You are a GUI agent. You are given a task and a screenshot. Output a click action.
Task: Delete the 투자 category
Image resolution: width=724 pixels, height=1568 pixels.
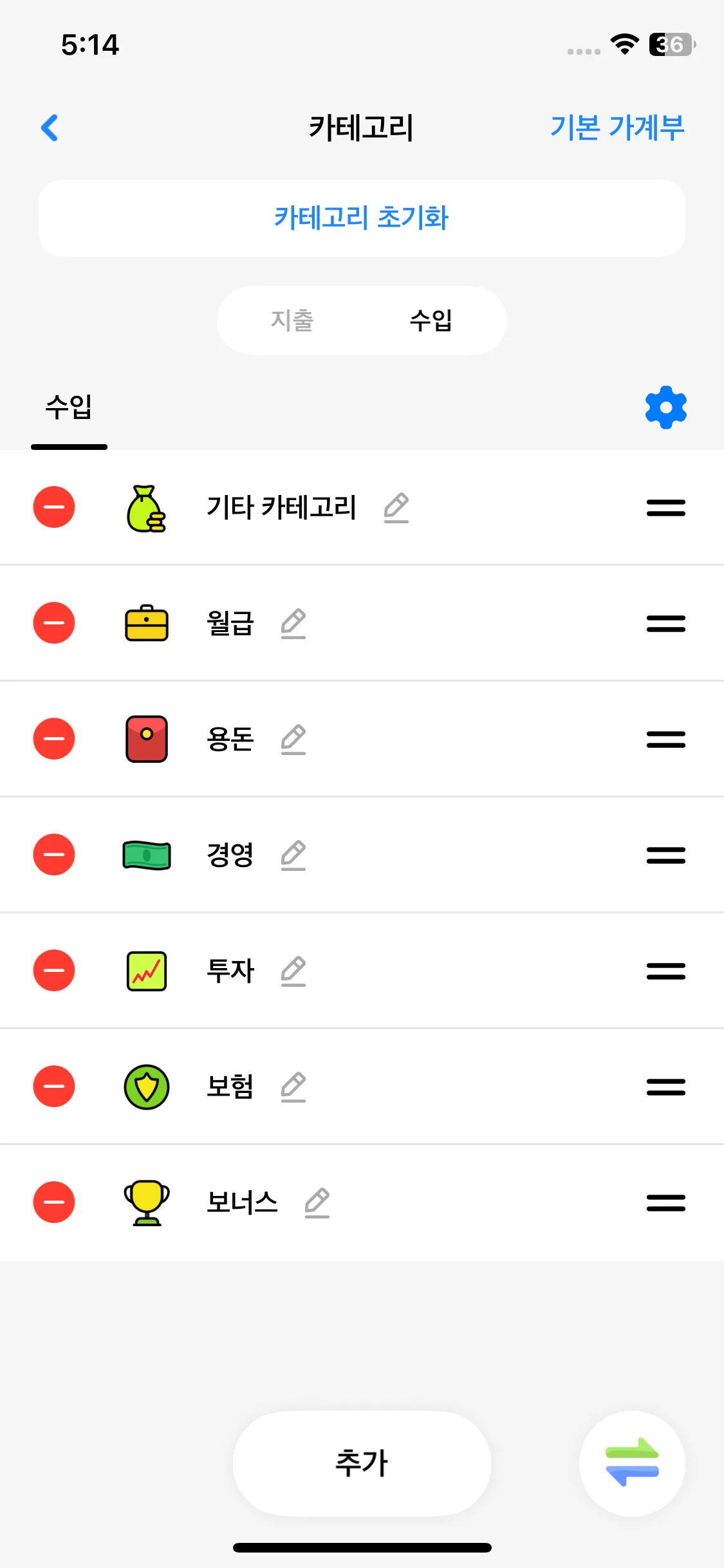point(54,971)
